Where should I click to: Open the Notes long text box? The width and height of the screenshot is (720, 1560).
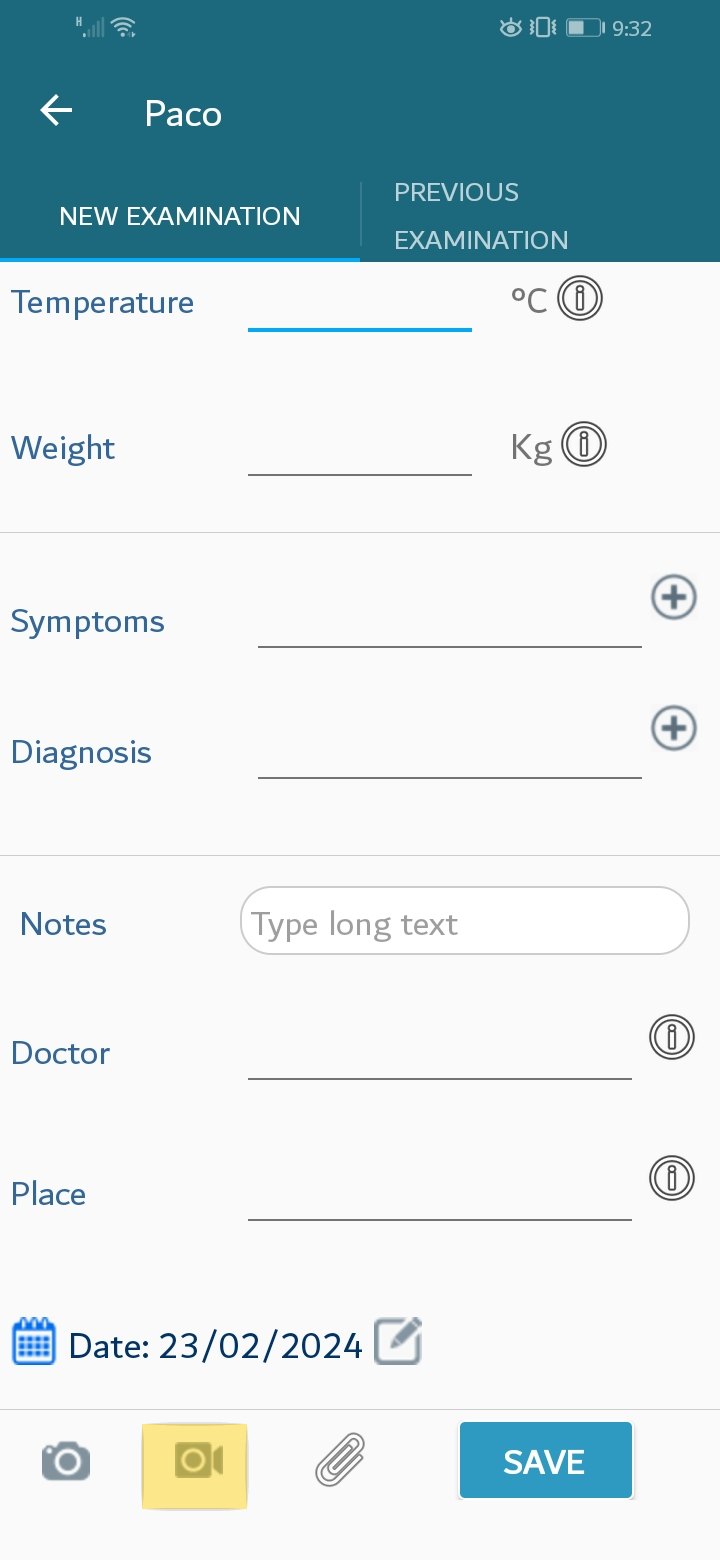(465, 921)
